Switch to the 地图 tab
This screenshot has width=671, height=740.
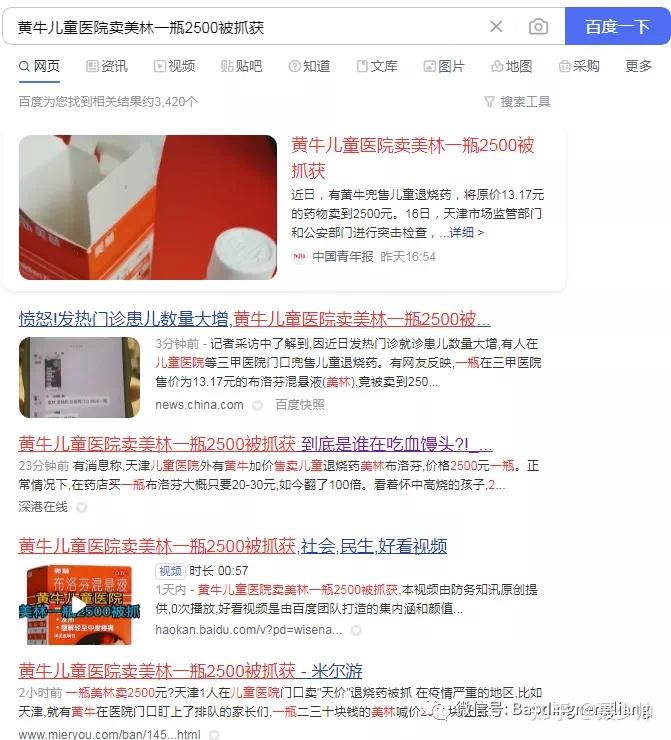tap(512, 66)
